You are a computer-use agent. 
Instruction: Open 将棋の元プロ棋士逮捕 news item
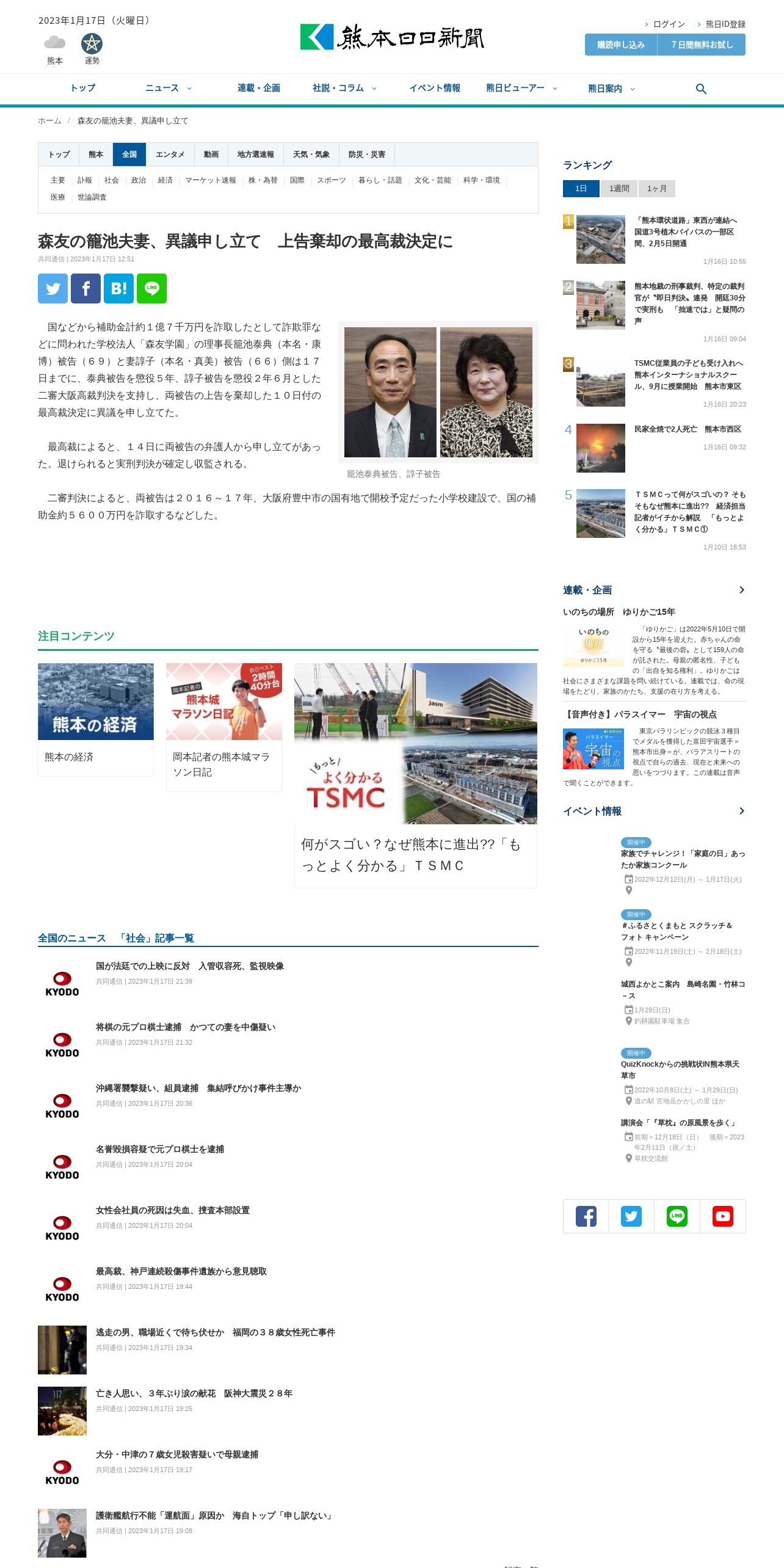pos(186,1027)
